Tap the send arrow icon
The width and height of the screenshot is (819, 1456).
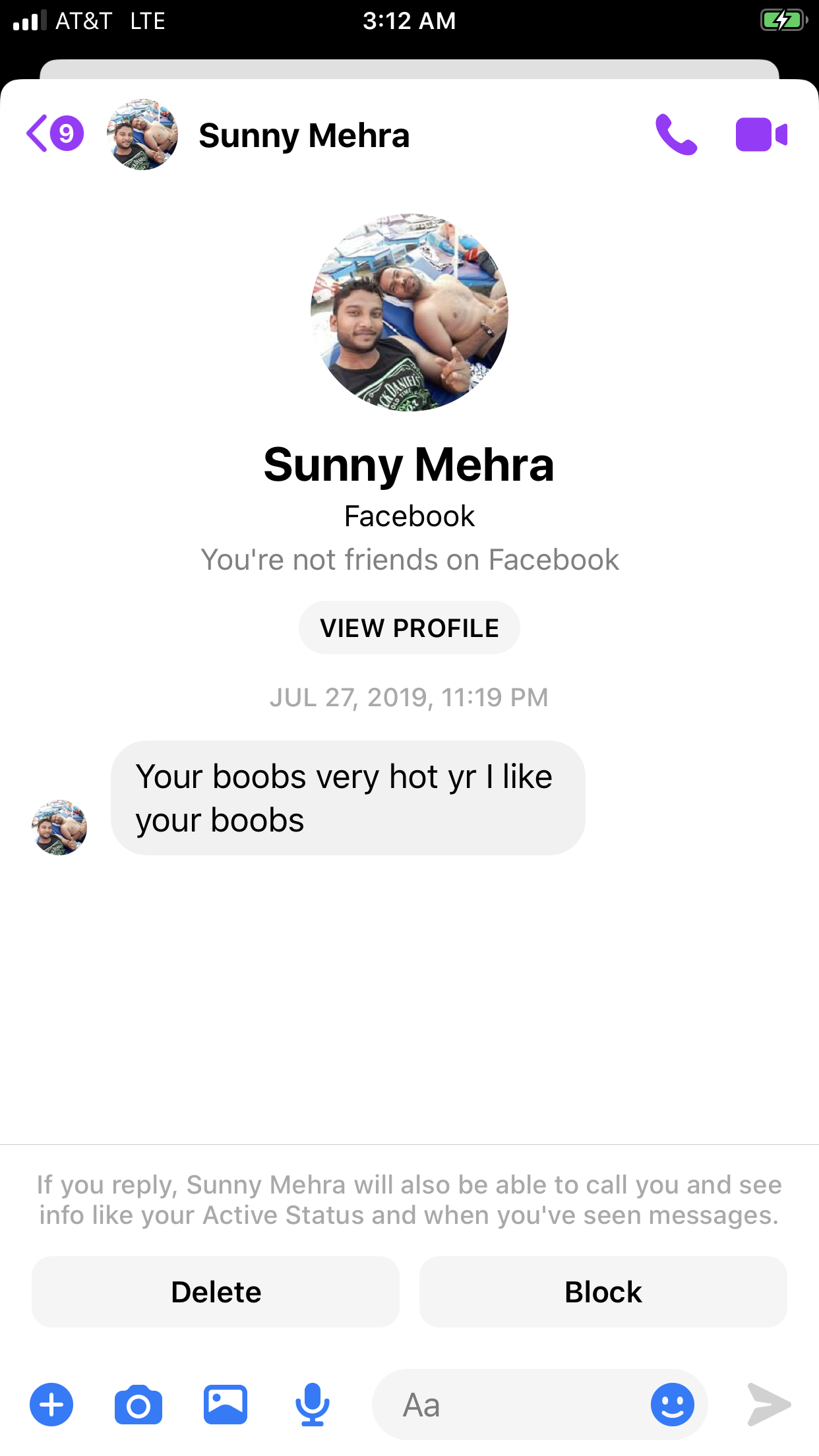[769, 1405]
